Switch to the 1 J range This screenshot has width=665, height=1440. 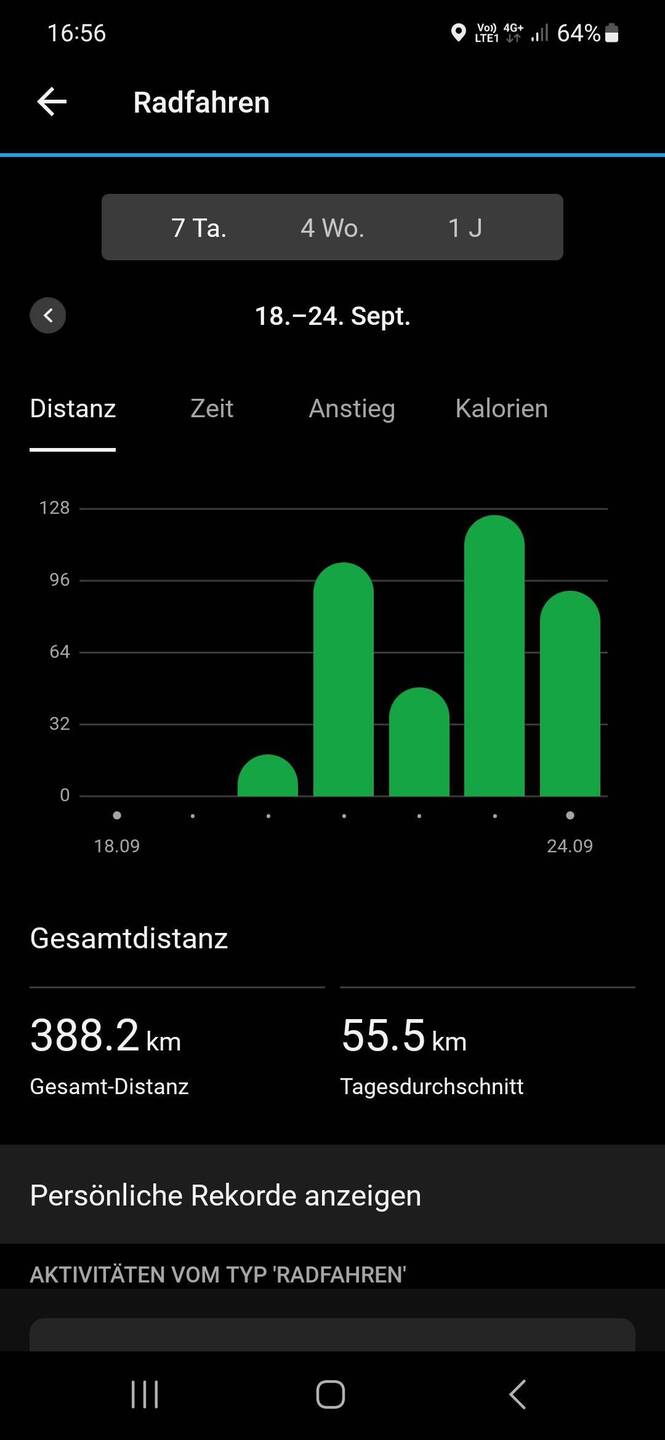coord(465,228)
